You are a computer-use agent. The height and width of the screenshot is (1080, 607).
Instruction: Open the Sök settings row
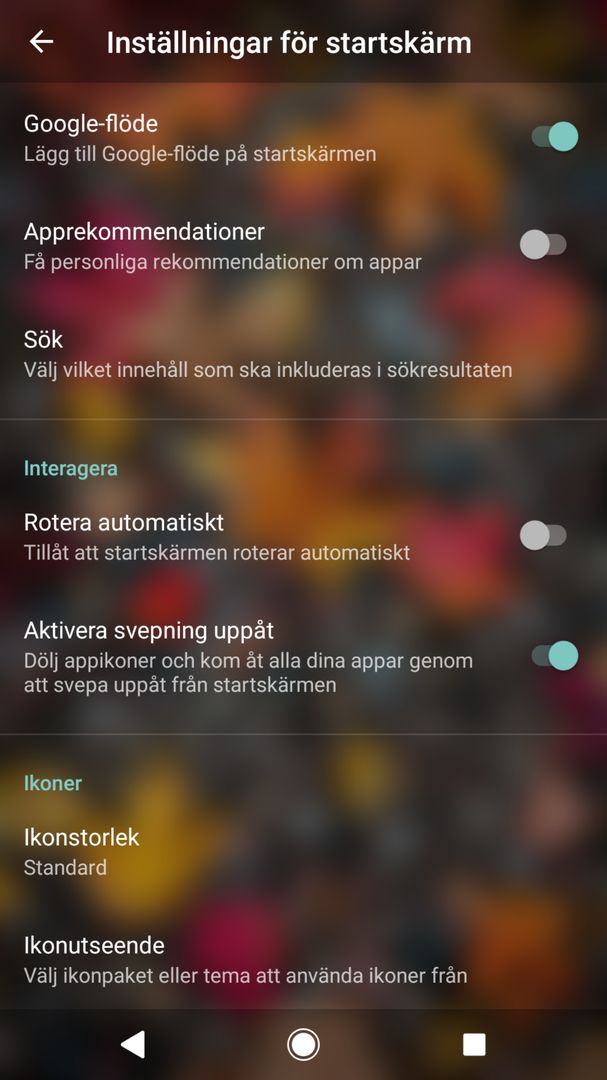(x=303, y=354)
